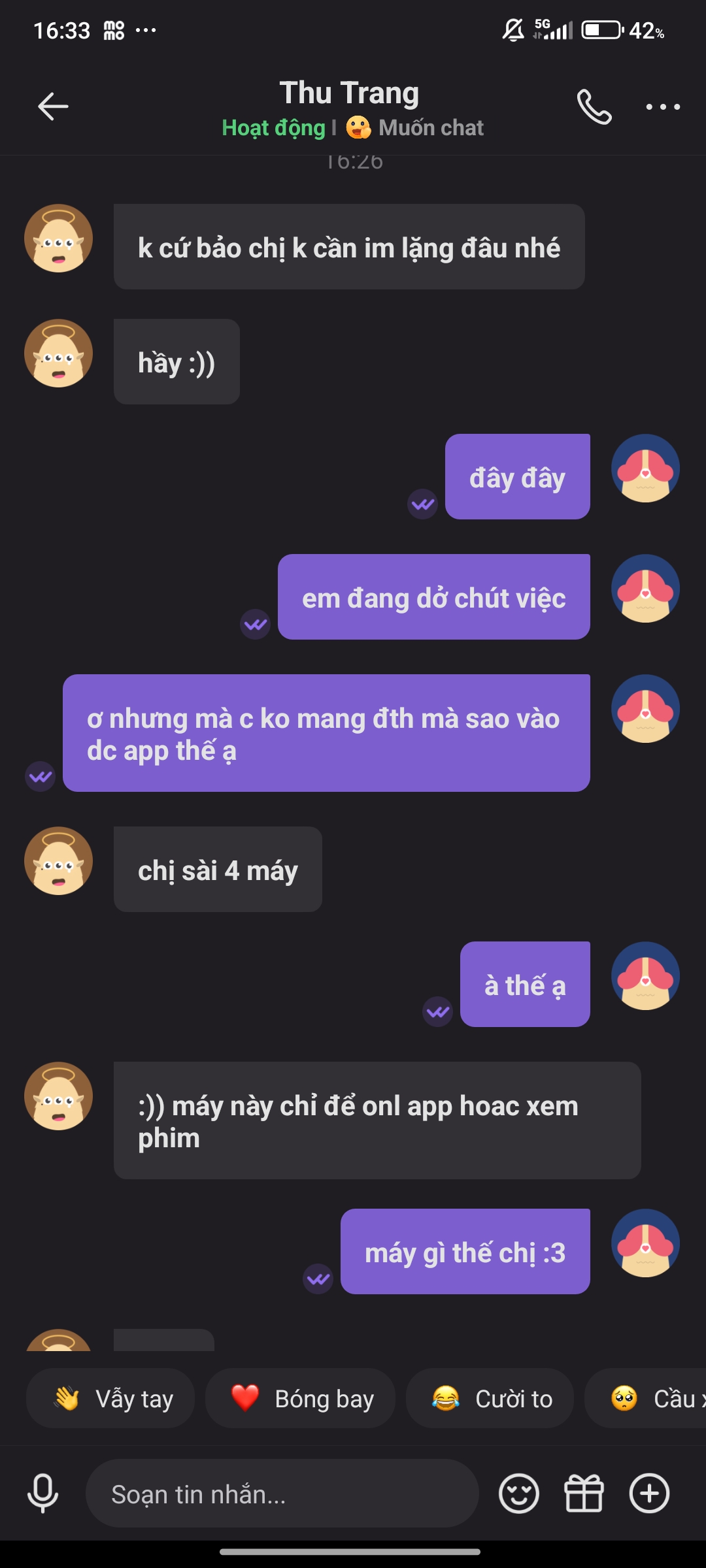Open the three-dot overflow menu
The image size is (706, 1568).
coord(663,107)
